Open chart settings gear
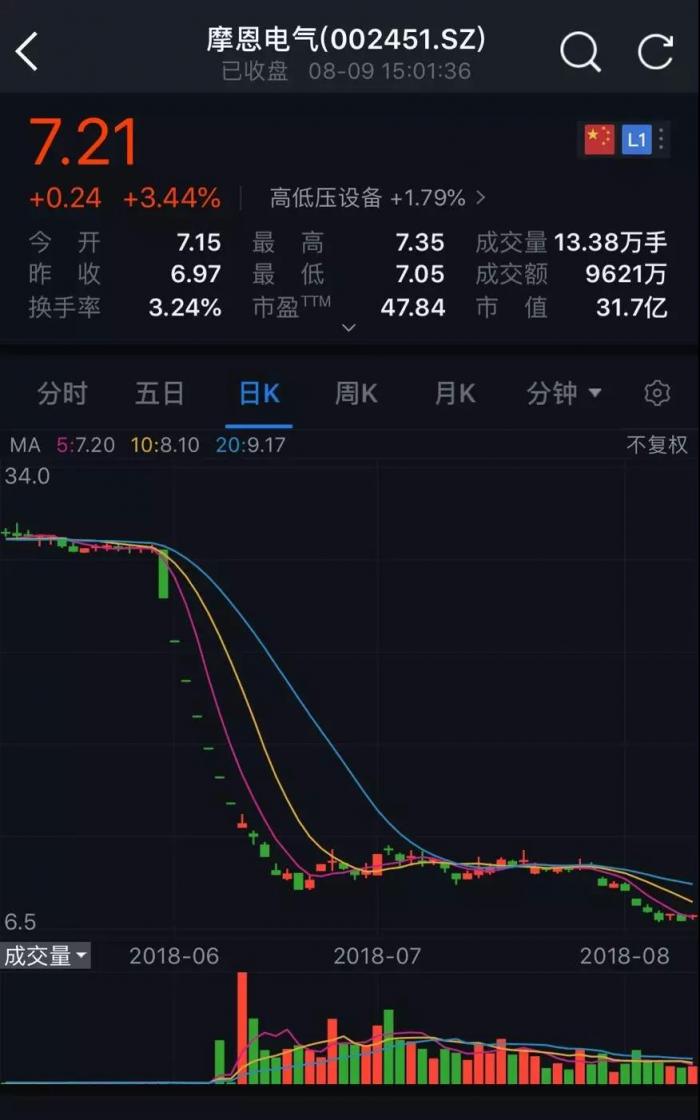The image size is (700, 1120). click(x=657, y=393)
